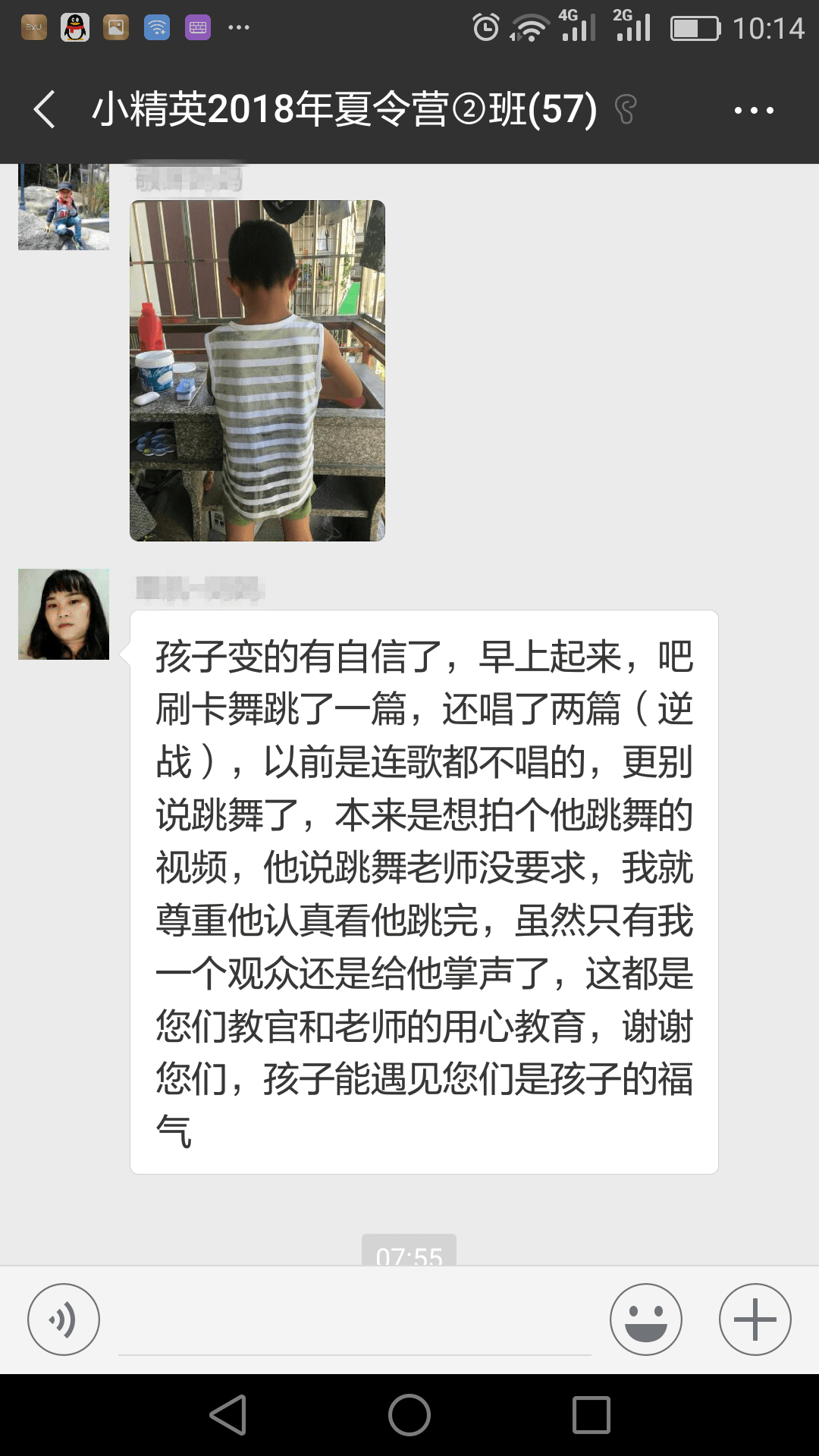Viewport: 819px width, 1456px height.
Task: Go back from the group chat
Action: coord(45,110)
